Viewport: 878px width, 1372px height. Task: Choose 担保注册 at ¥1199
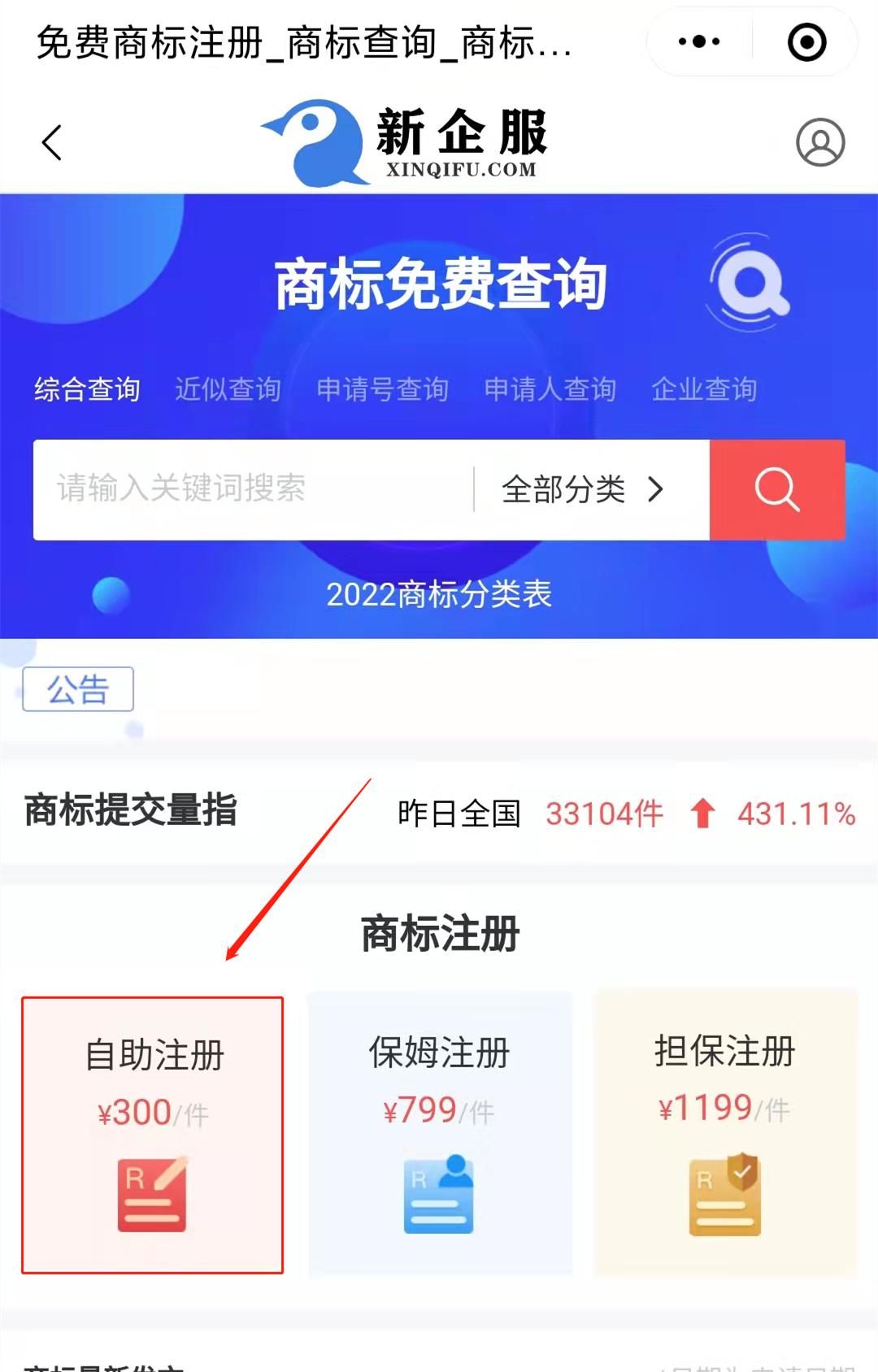coord(725,1135)
